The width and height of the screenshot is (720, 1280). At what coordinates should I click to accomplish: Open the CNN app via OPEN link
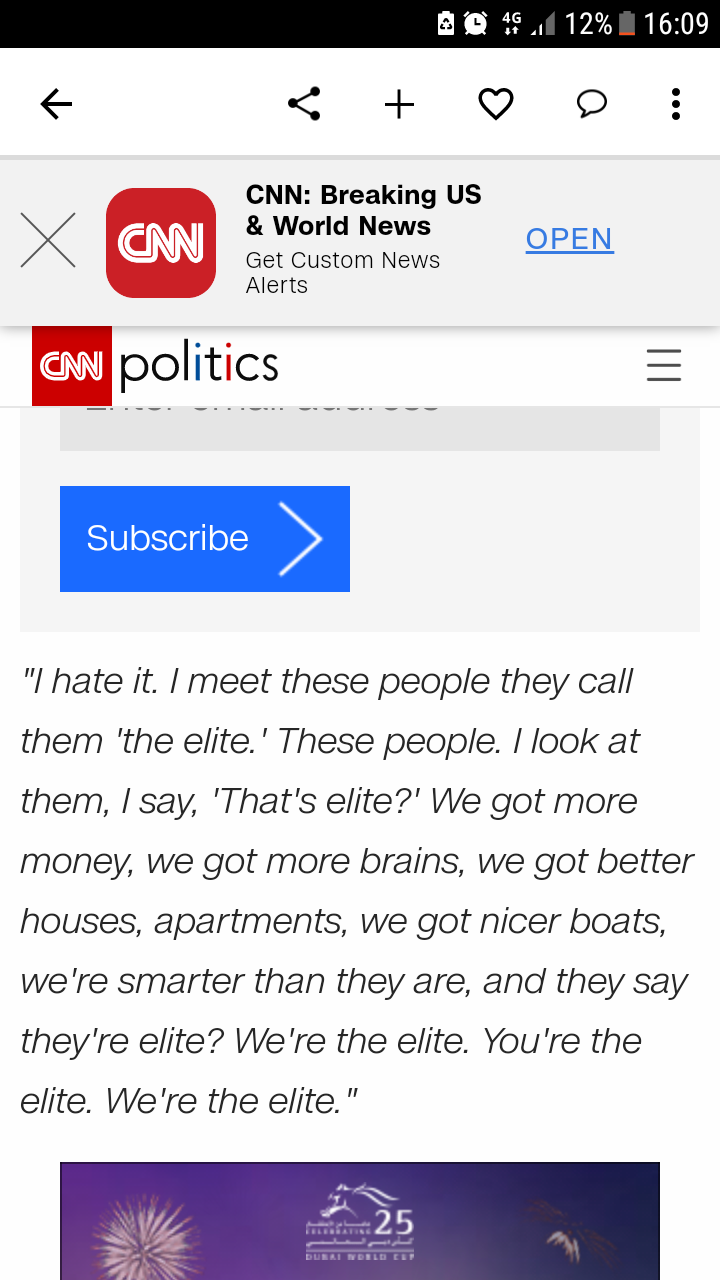(569, 239)
